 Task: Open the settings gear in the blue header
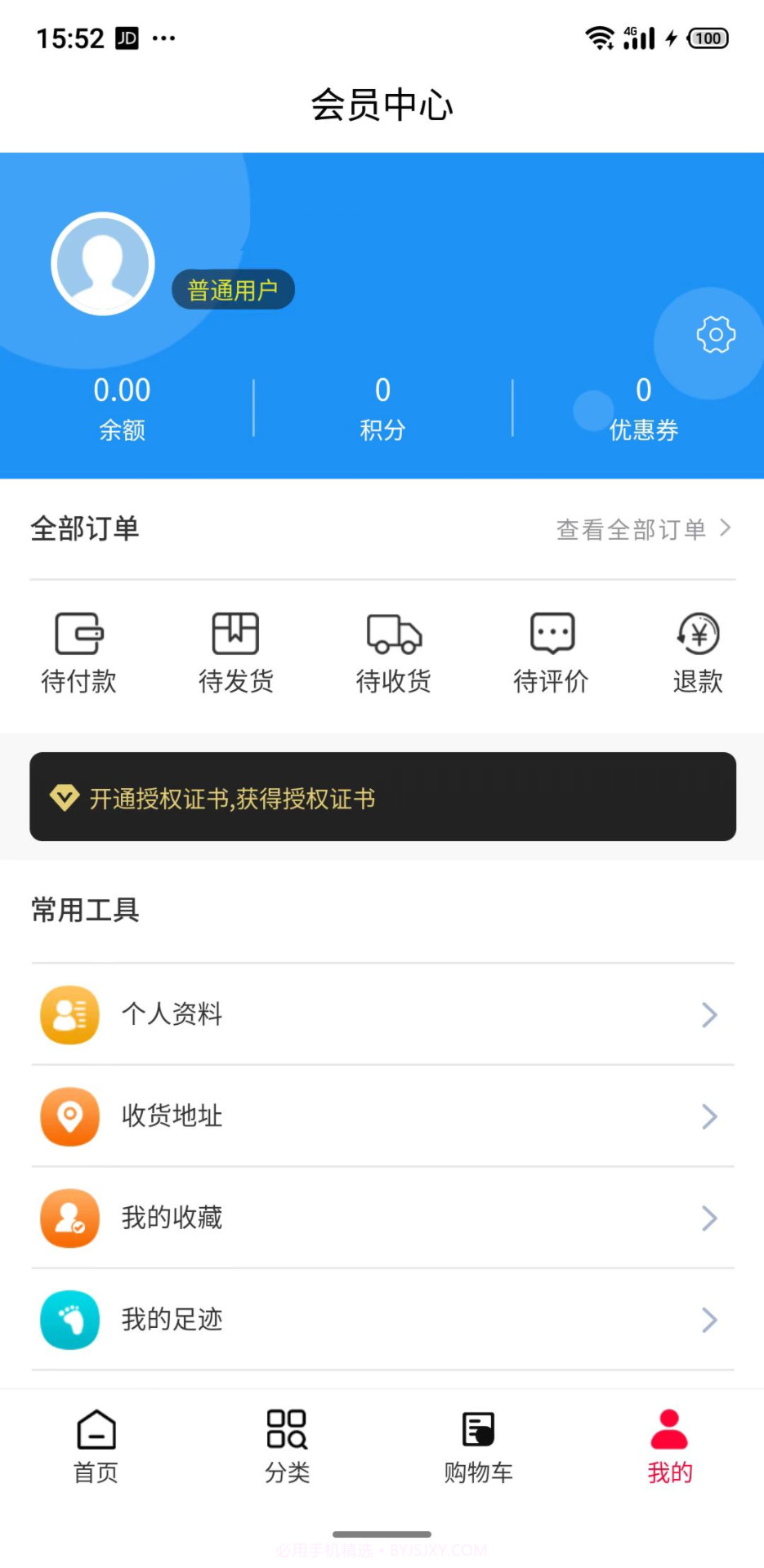[716, 334]
